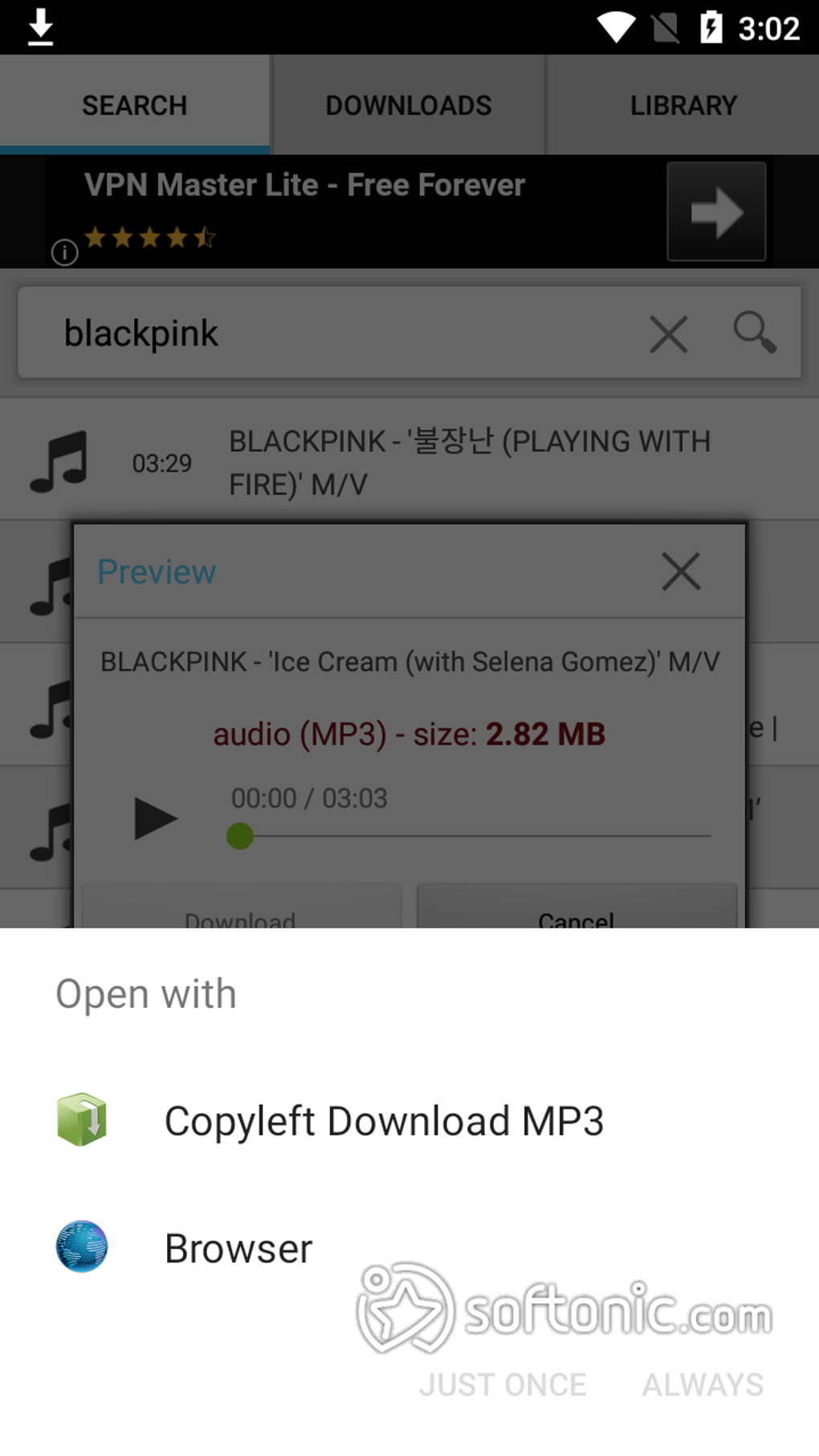Switch to the Downloads tab
Image resolution: width=819 pixels, height=1456 pixels.
(409, 105)
